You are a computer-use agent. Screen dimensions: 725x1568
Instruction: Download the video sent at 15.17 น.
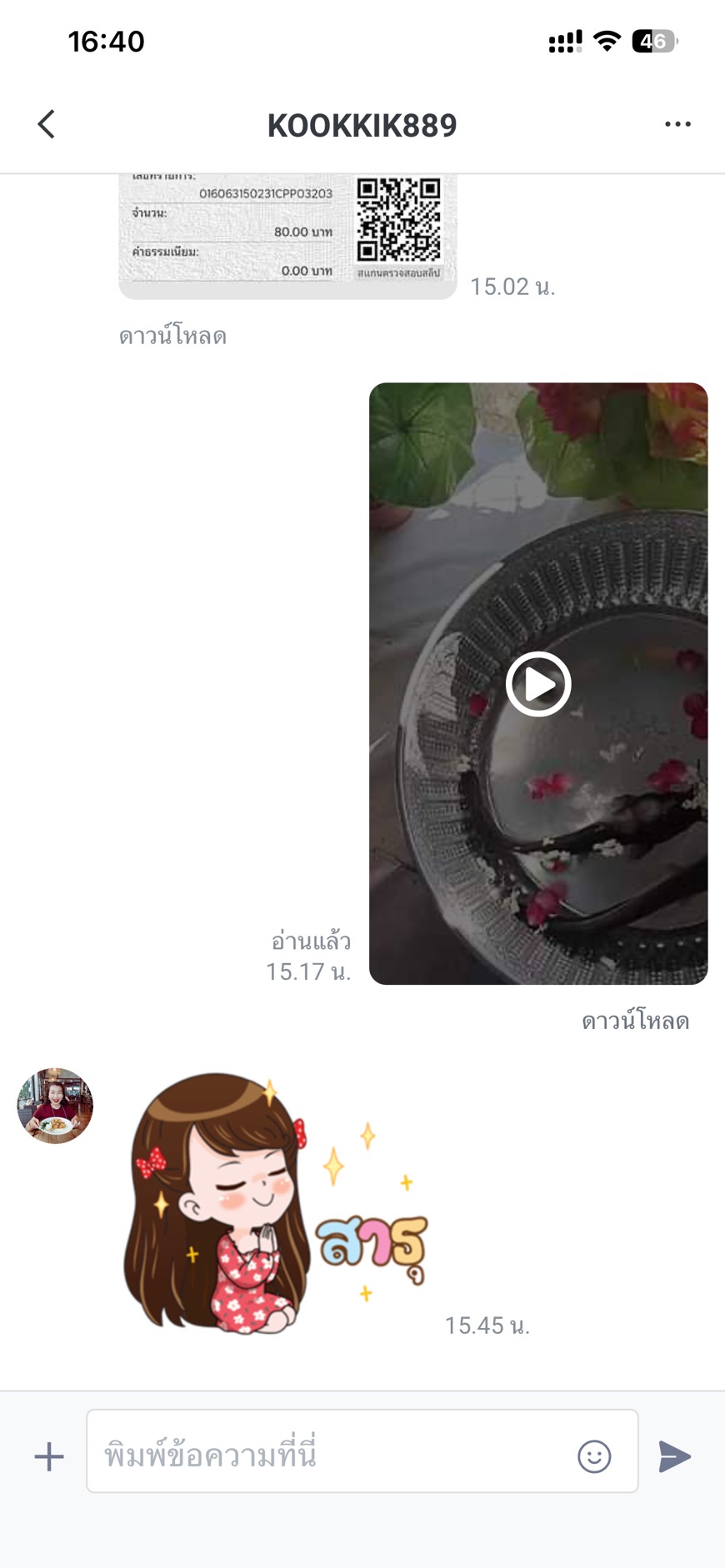tap(635, 1021)
